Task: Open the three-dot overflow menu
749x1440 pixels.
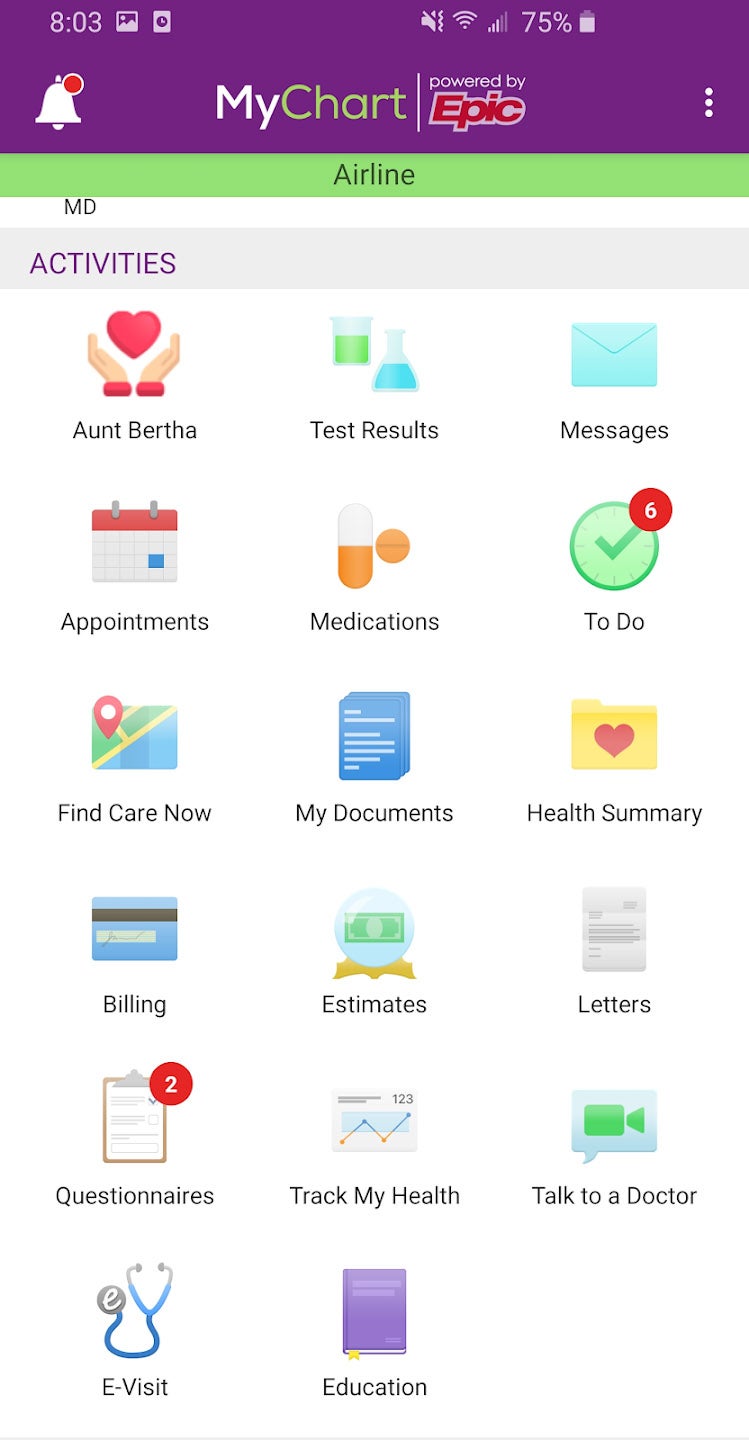Action: (708, 101)
